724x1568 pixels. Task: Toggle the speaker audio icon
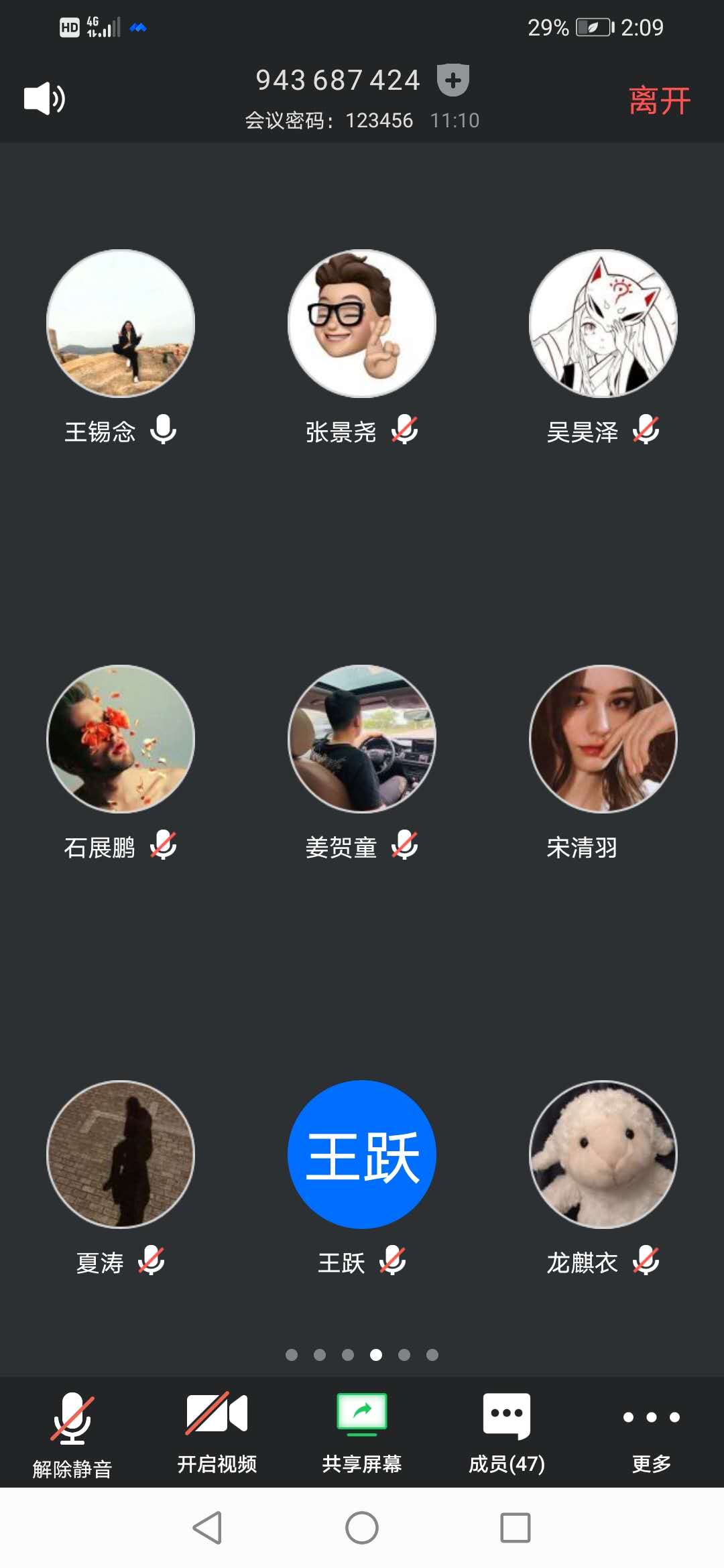tap(44, 99)
